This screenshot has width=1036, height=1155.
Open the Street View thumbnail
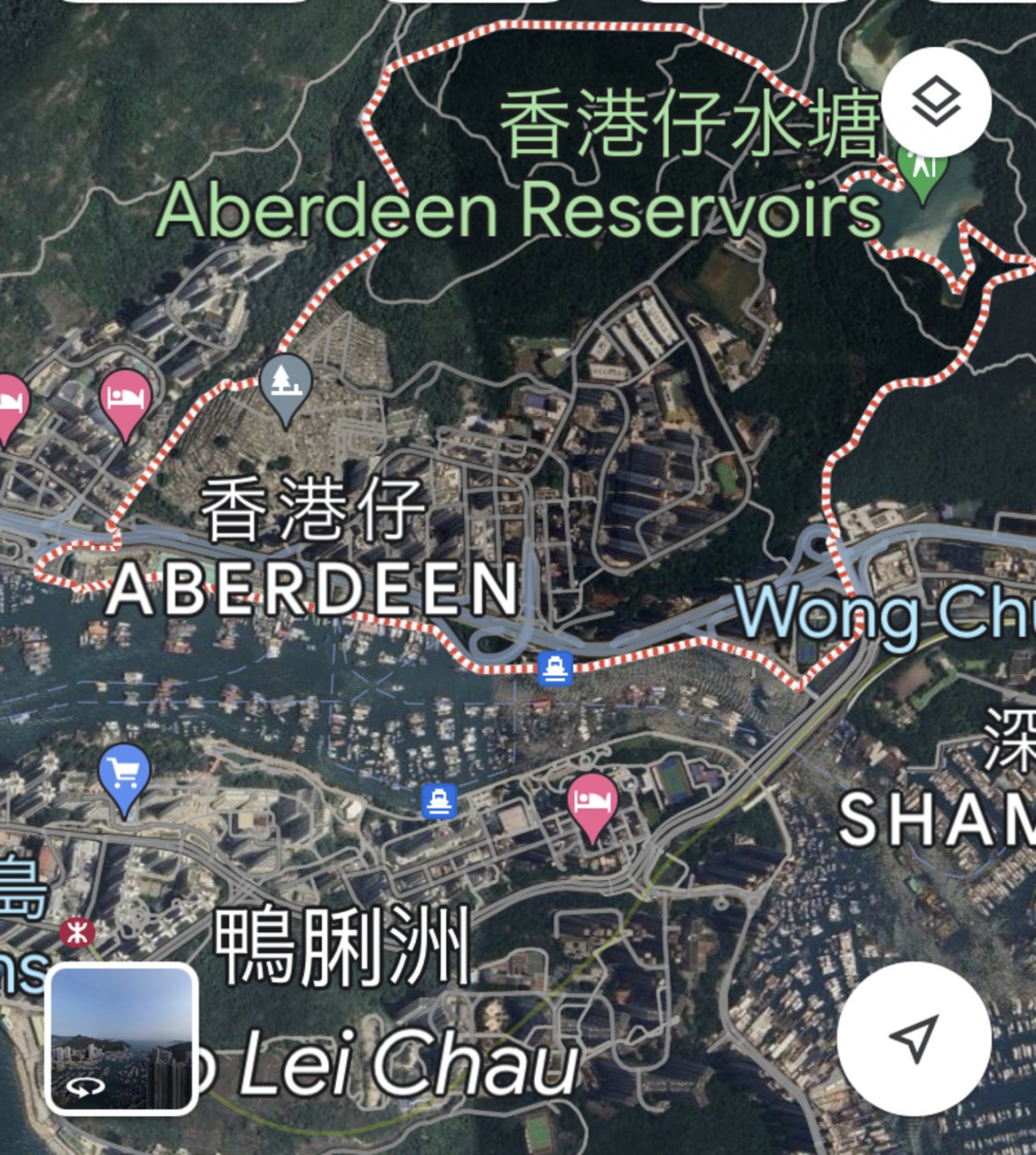coord(122,1038)
